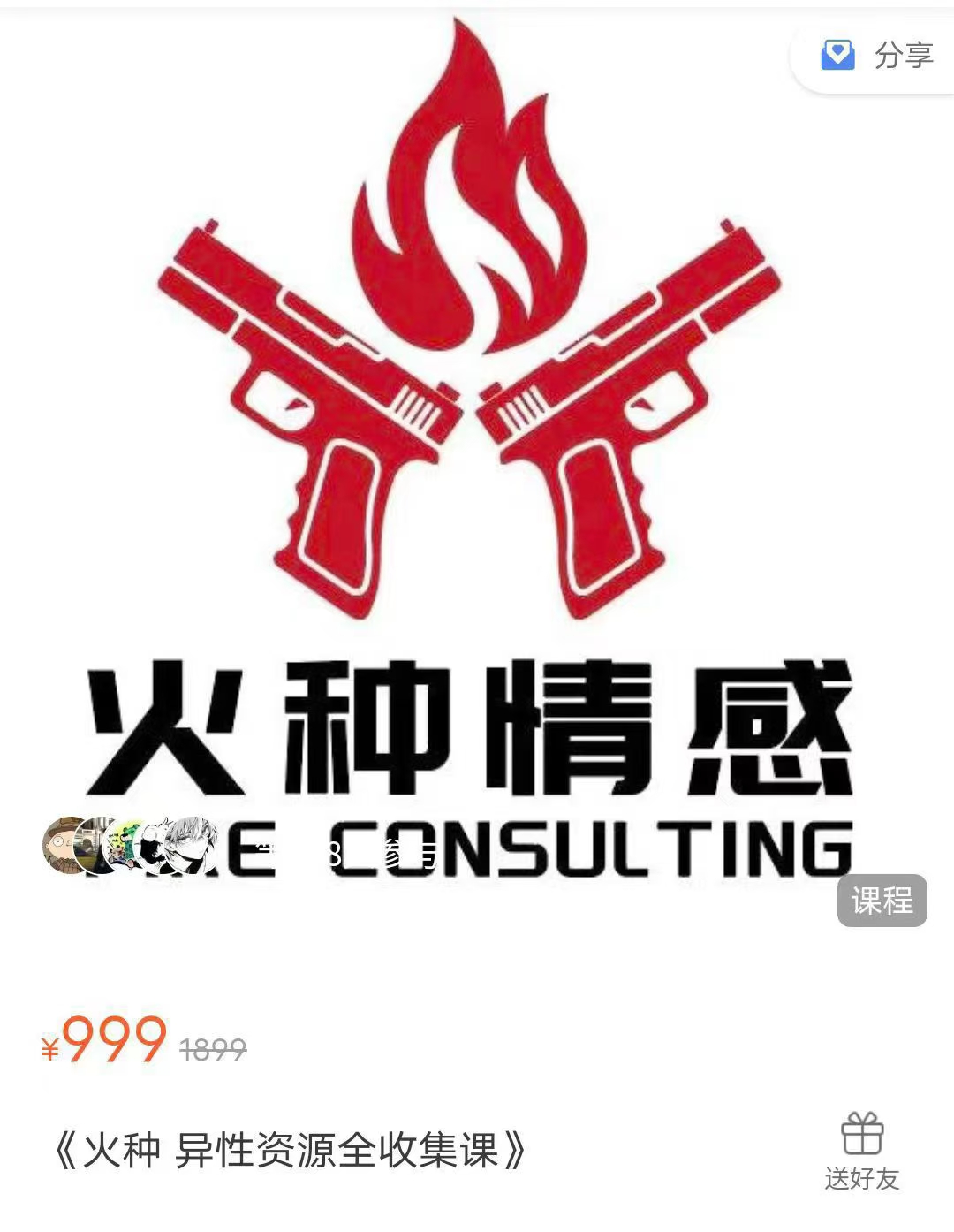Gift this course via 送好友
954x1232 pixels.
pyautogui.click(x=861, y=1150)
